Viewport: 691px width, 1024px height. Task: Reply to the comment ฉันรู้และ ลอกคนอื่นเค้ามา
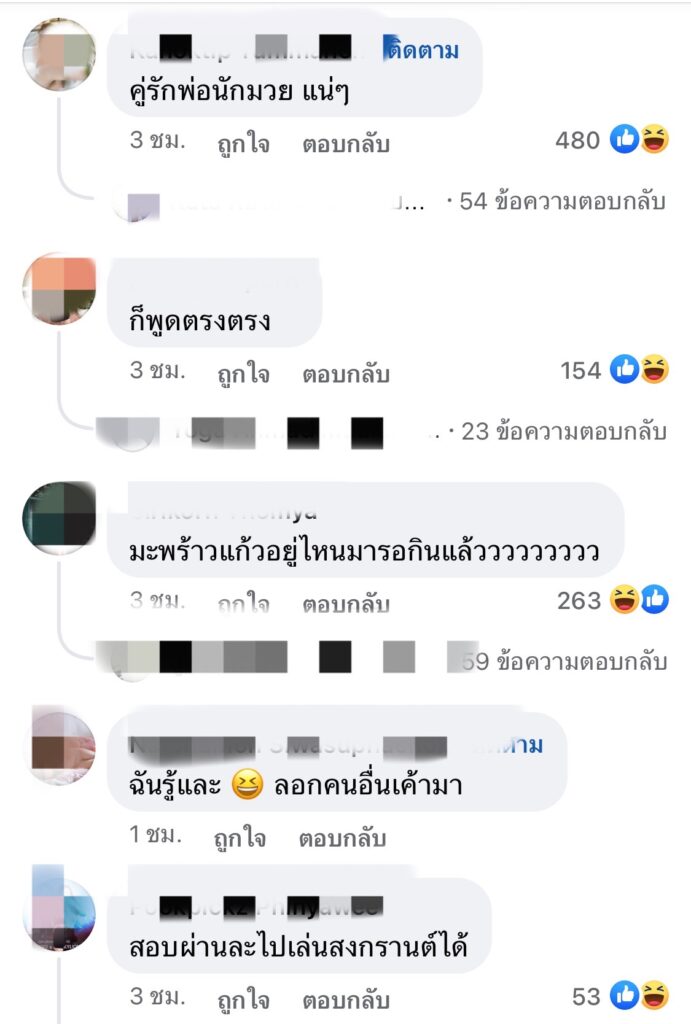pos(342,838)
